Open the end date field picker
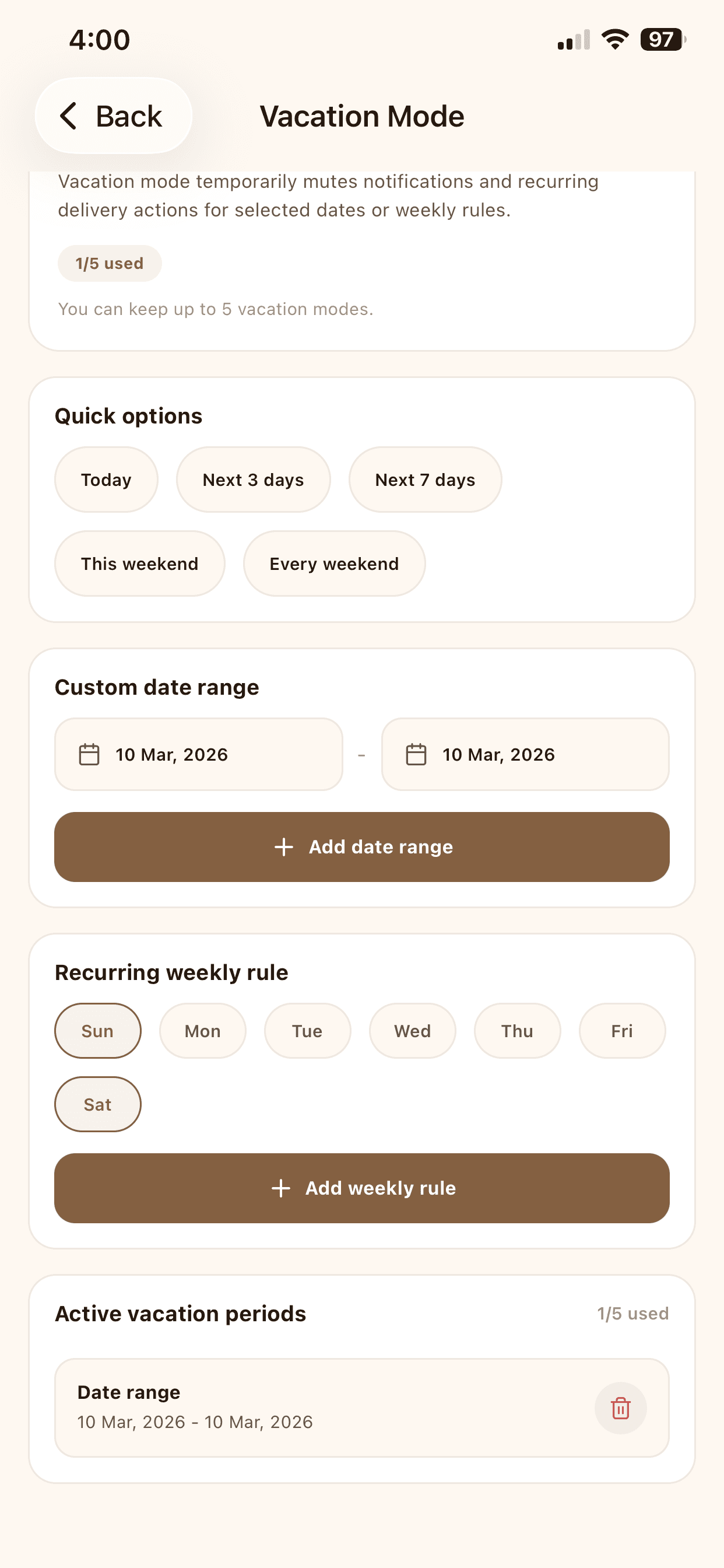The width and height of the screenshot is (724, 1568). (525, 754)
